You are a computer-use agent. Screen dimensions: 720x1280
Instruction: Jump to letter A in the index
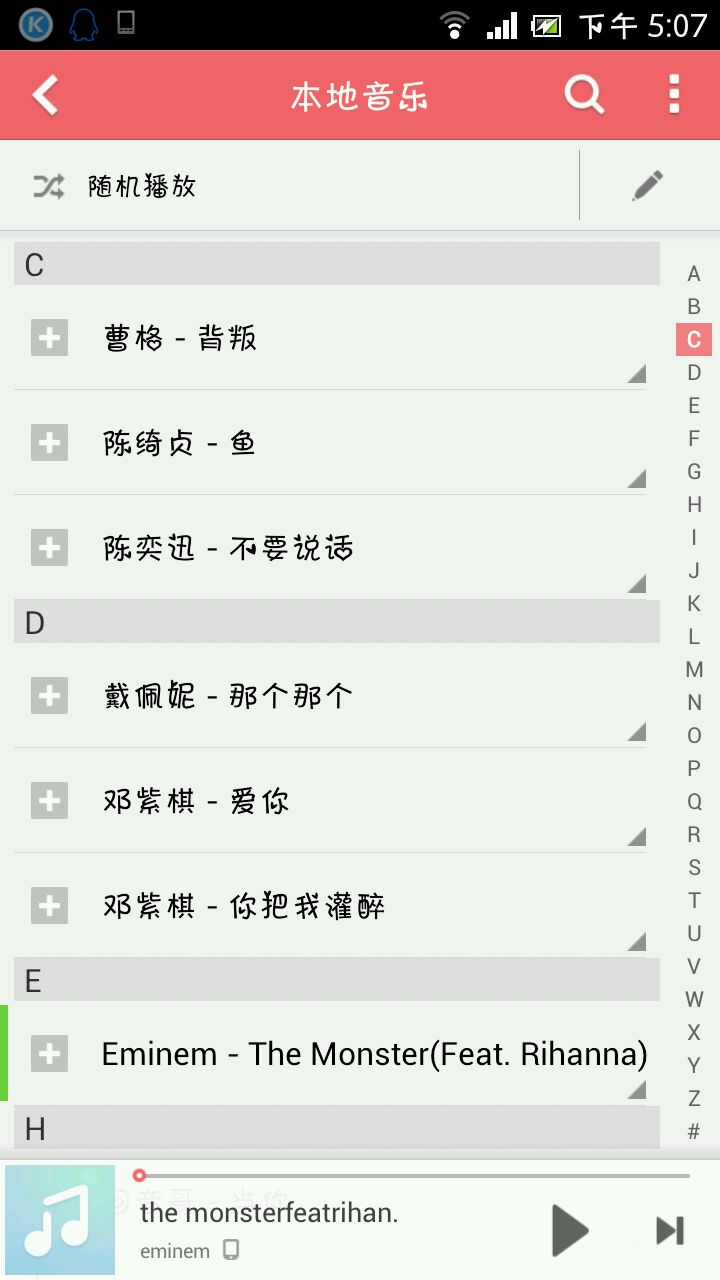point(694,273)
